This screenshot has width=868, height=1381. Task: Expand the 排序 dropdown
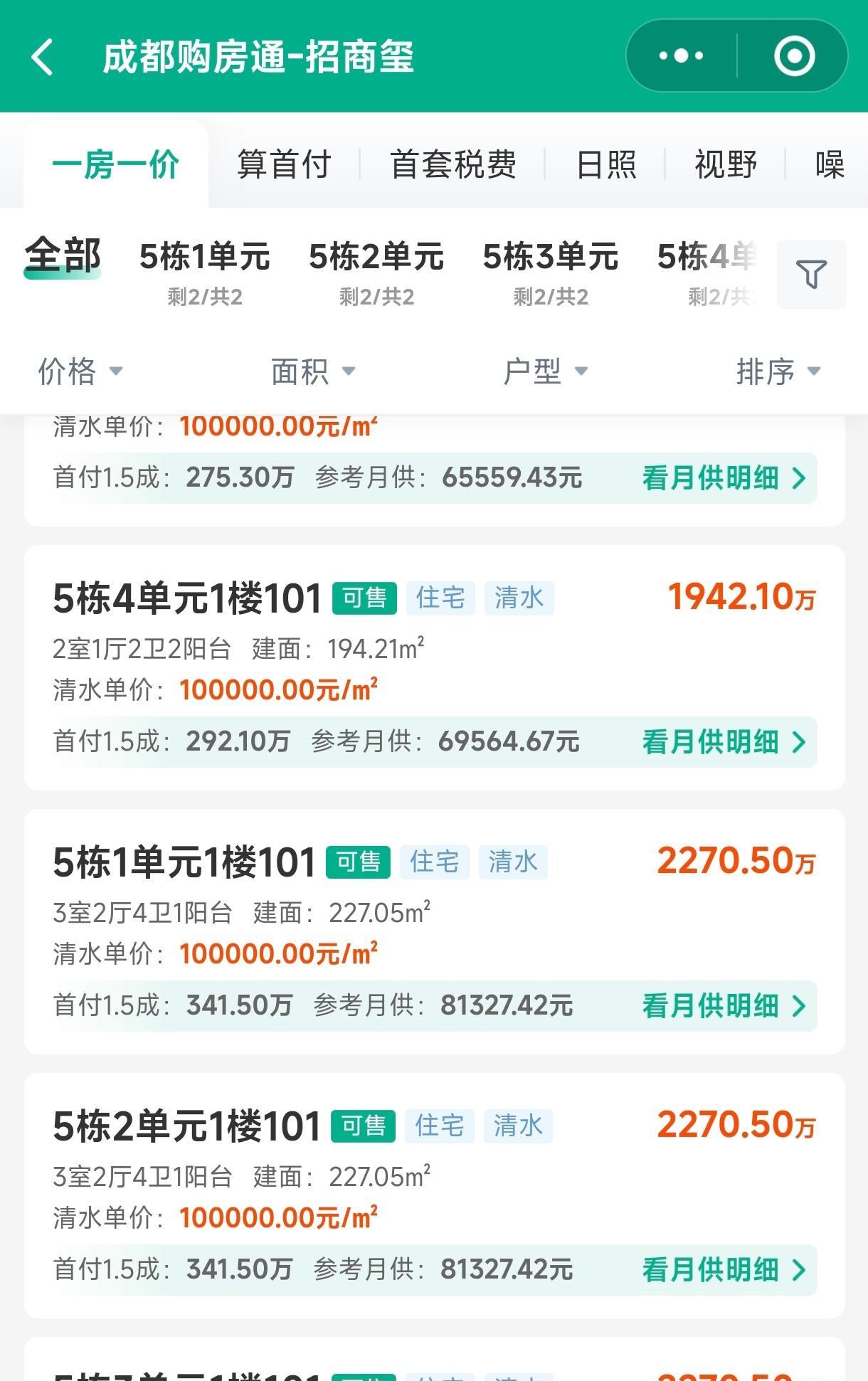click(x=778, y=371)
